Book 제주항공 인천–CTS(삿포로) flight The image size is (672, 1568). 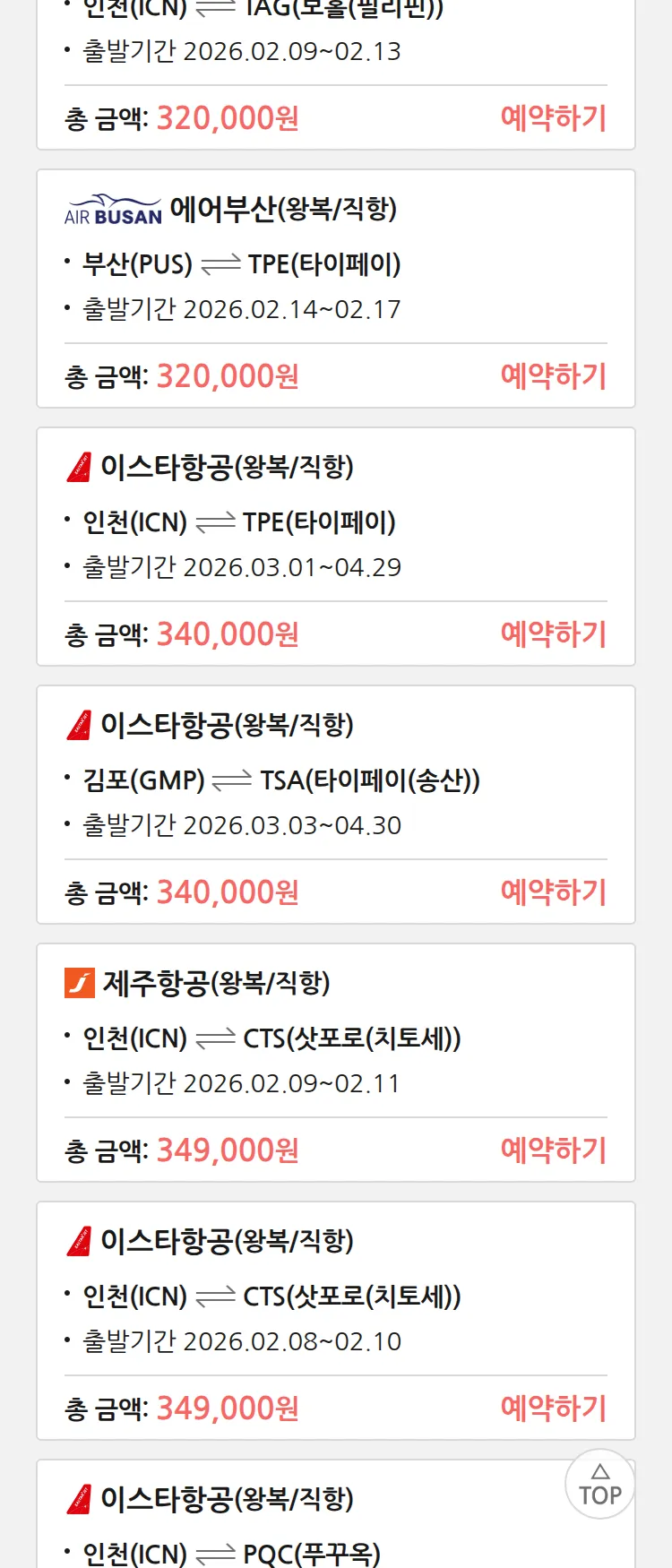[x=553, y=1150]
